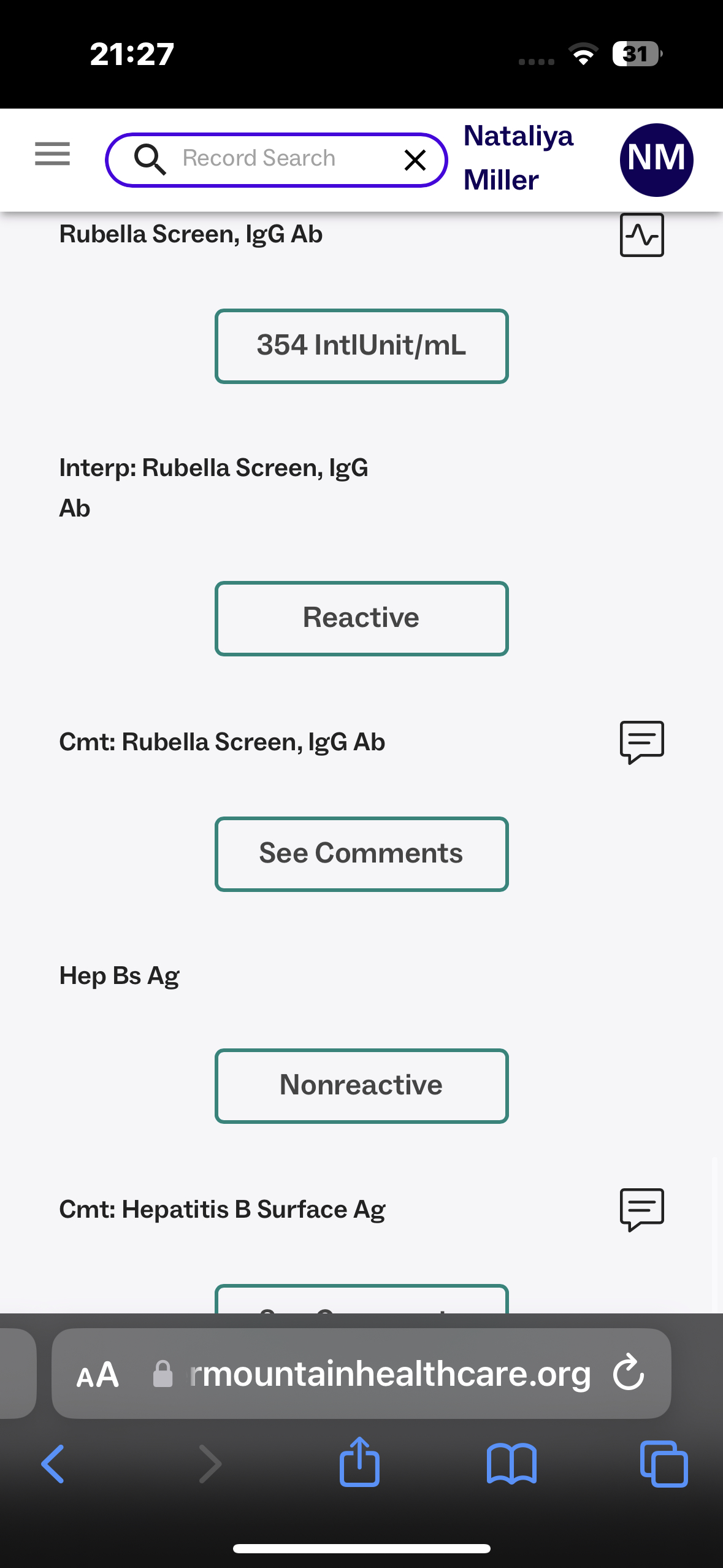This screenshot has width=723, height=1568.
Task: Tap the Record Search field
Action: click(x=259, y=159)
